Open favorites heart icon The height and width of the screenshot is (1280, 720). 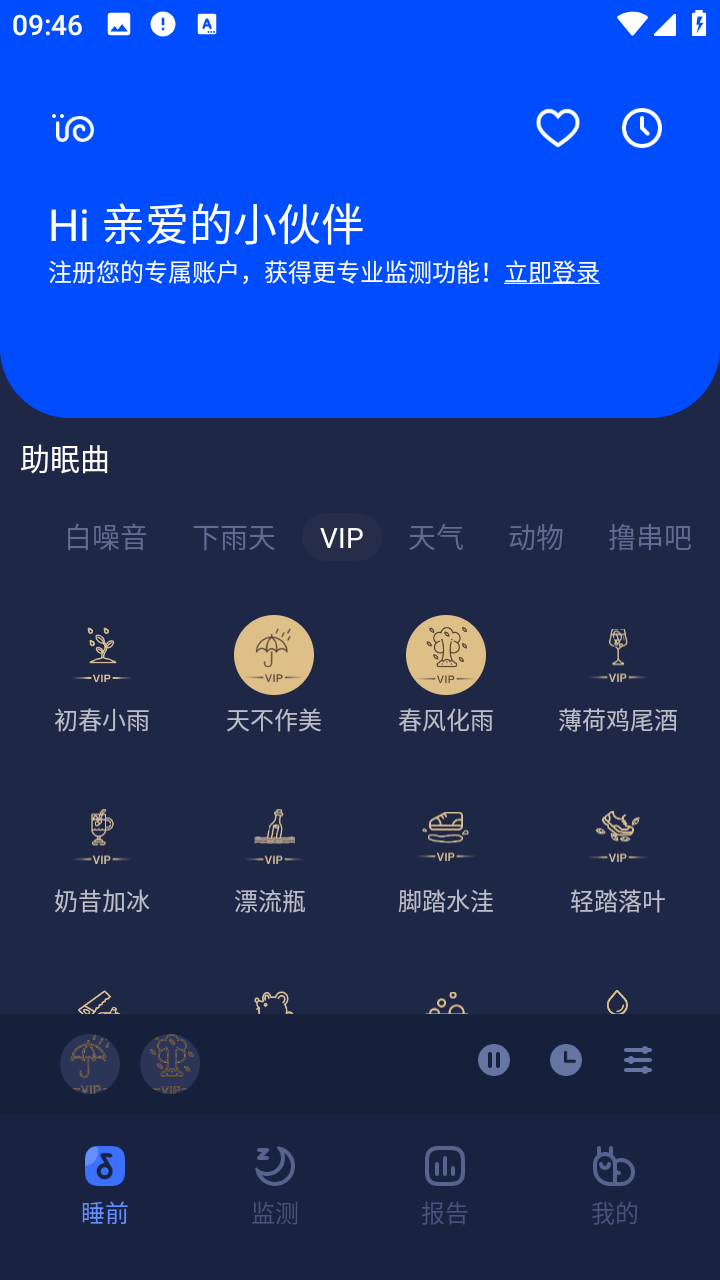[x=558, y=128]
